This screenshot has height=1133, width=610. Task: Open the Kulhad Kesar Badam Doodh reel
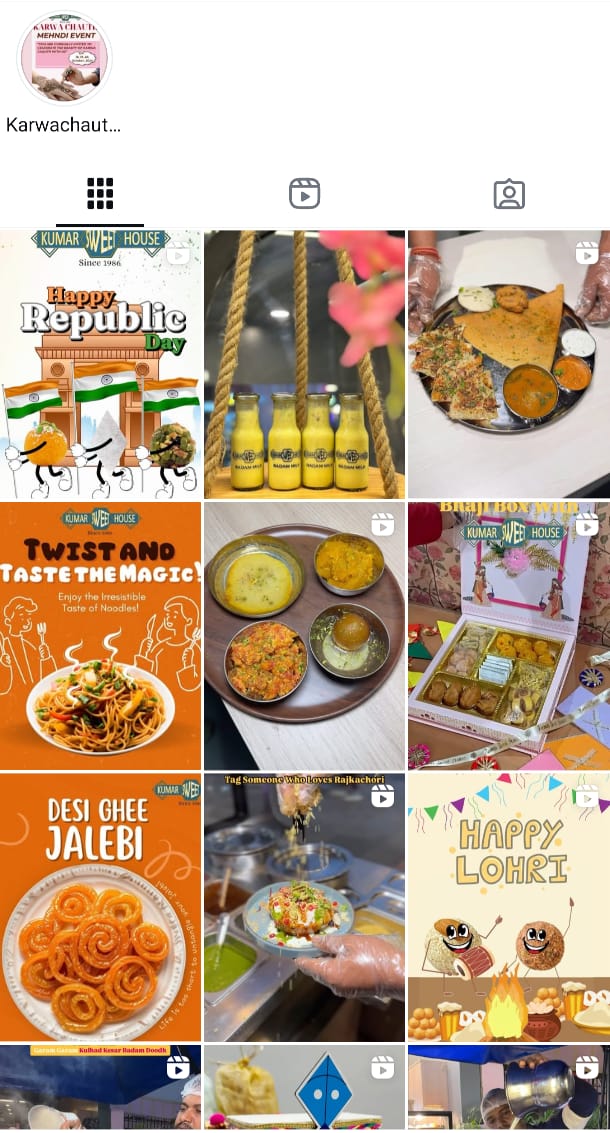click(100, 1088)
